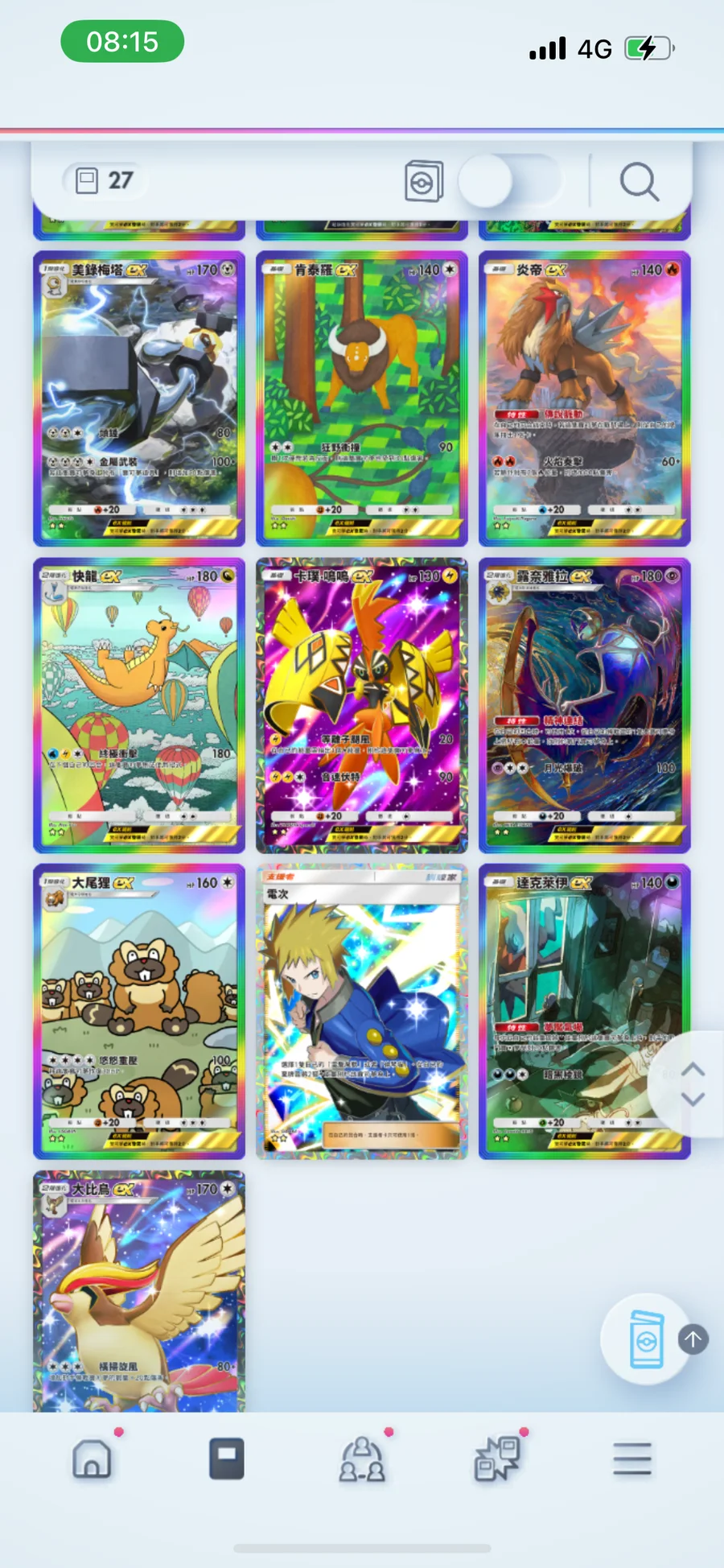The image size is (724, 1568).
Task: Open the 電次 supporter card
Action: click(361, 1011)
